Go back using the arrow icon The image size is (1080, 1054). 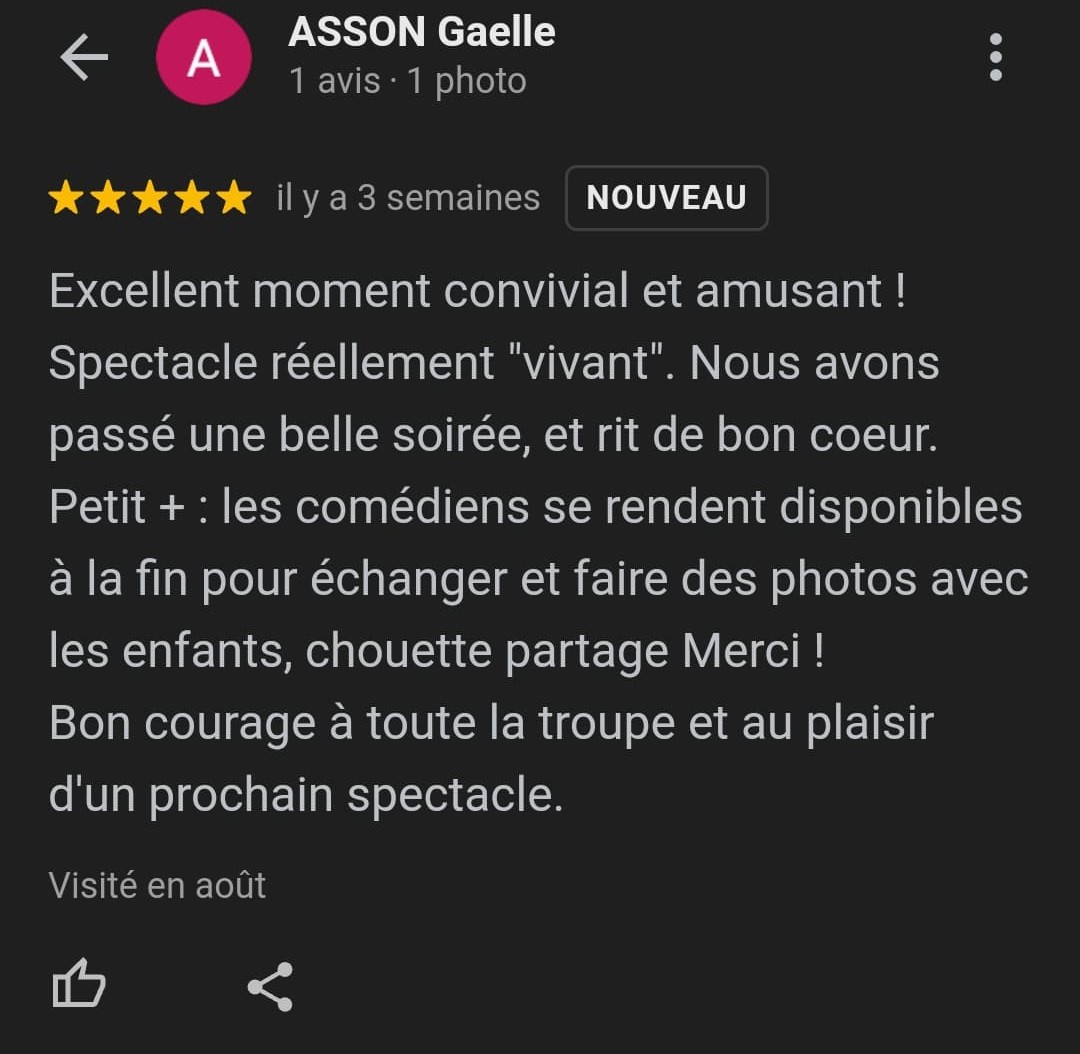point(84,58)
